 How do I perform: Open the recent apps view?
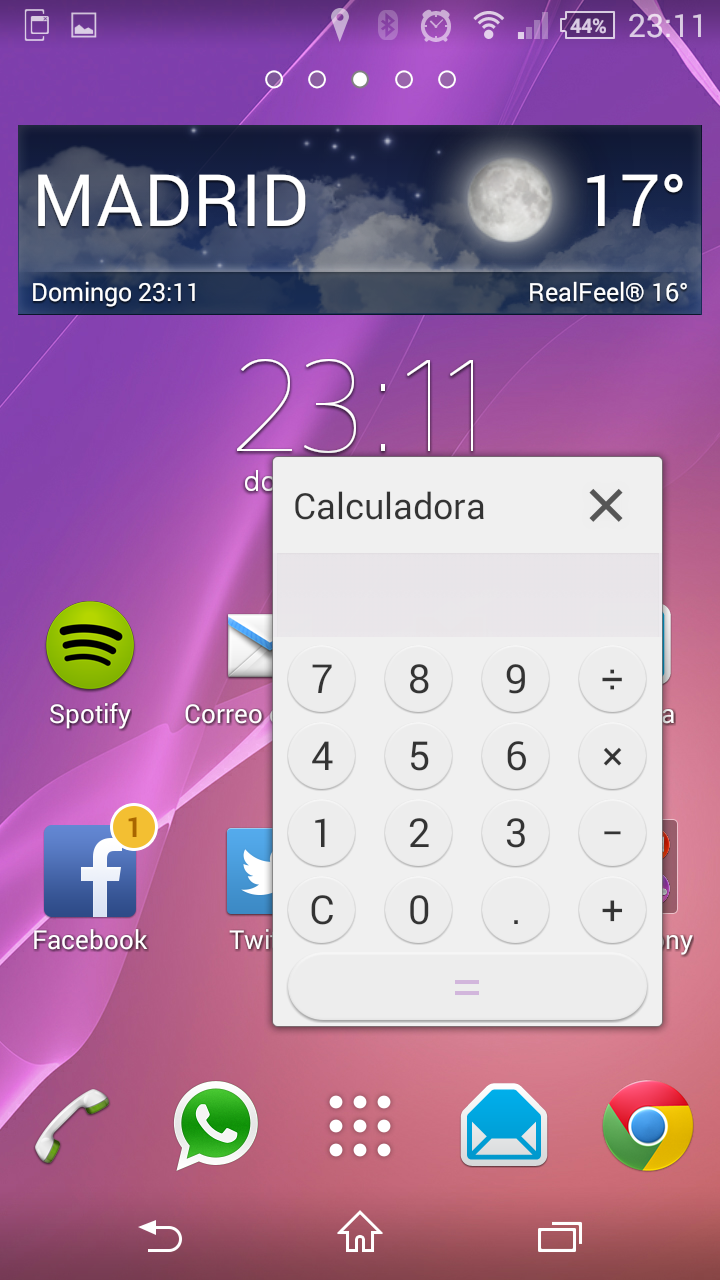(560, 1237)
